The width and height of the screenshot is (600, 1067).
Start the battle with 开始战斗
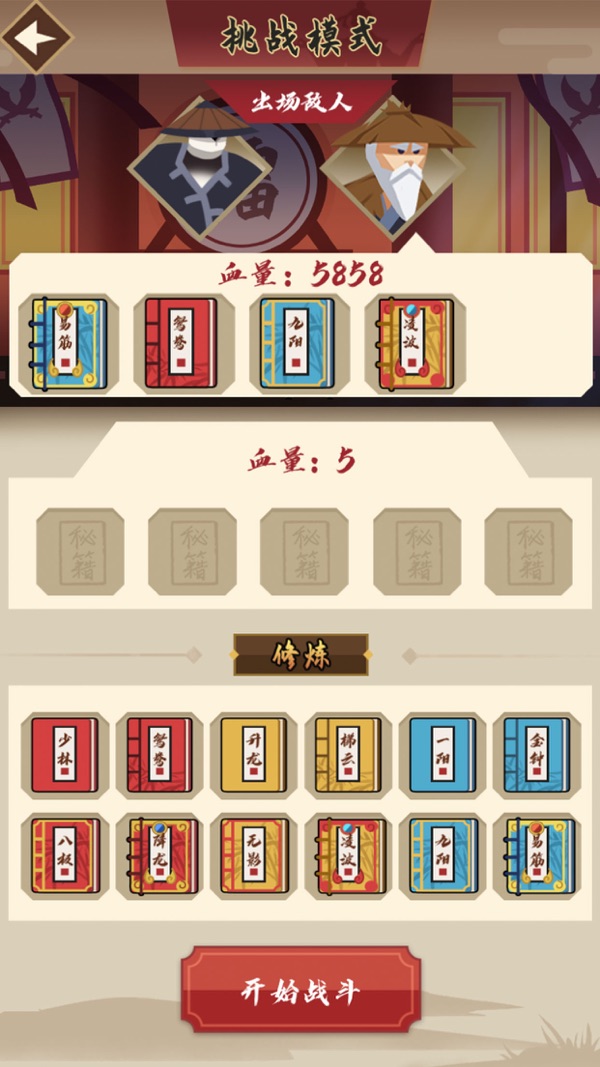tap(300, 990)
